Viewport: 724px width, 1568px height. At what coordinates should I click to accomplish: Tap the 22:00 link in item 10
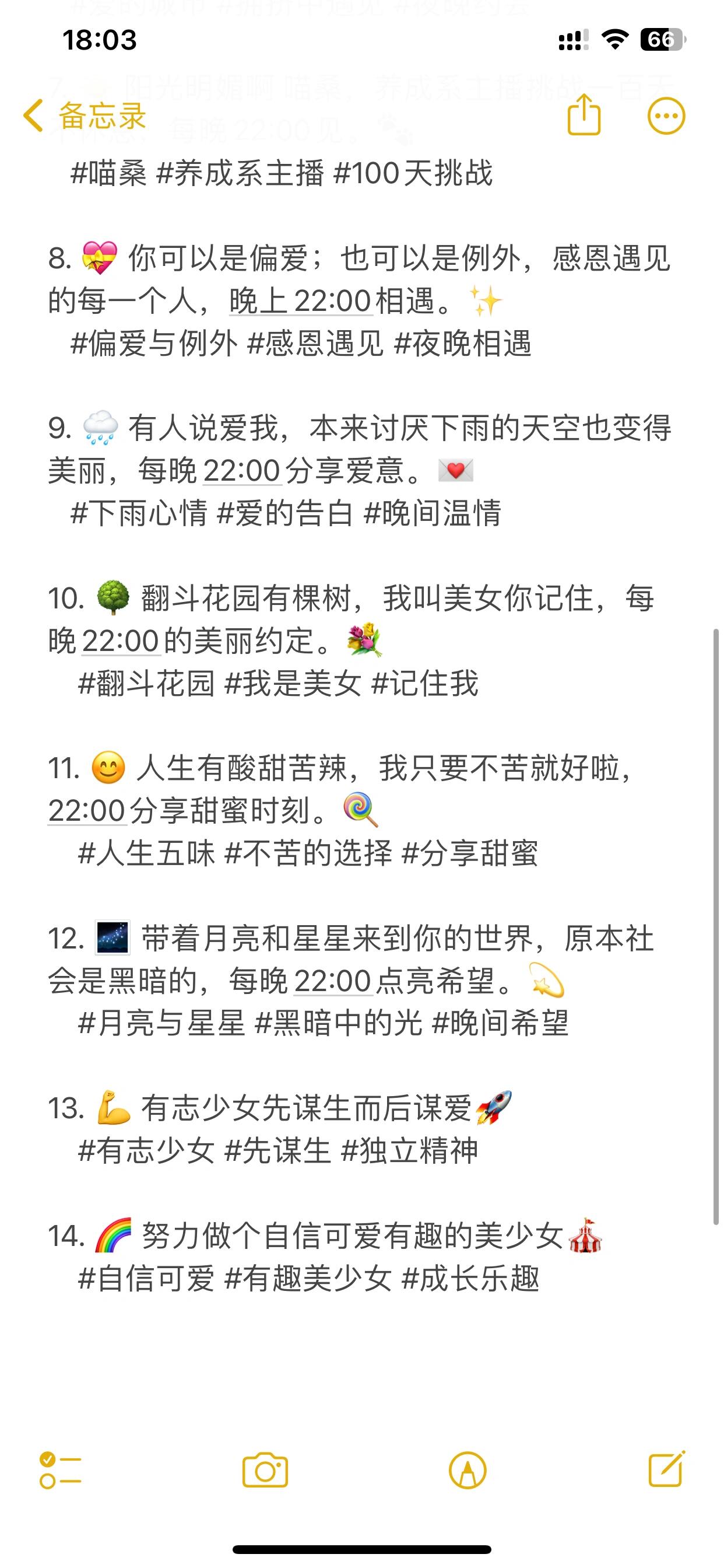coord(121,641)
